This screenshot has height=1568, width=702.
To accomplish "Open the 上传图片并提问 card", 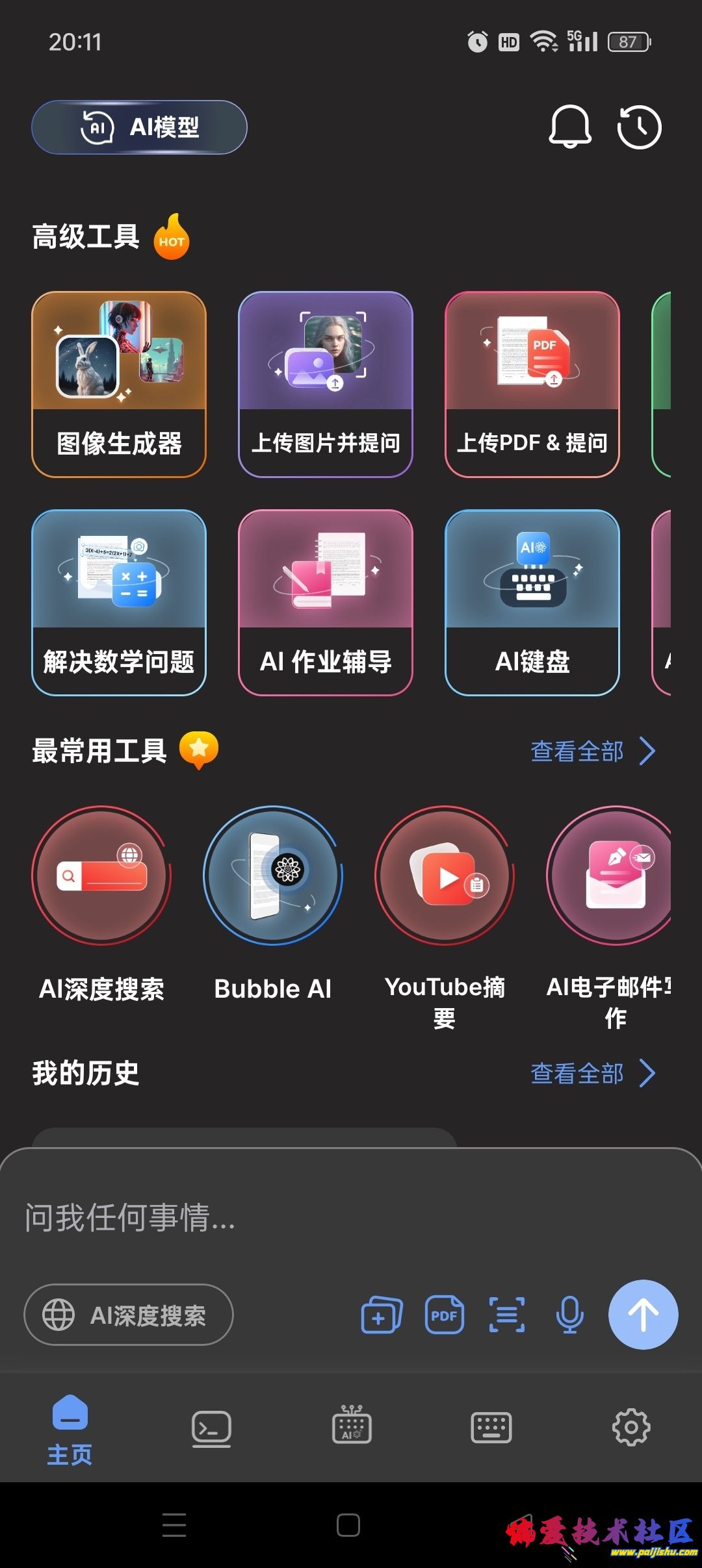I will (x=326, y=385).
